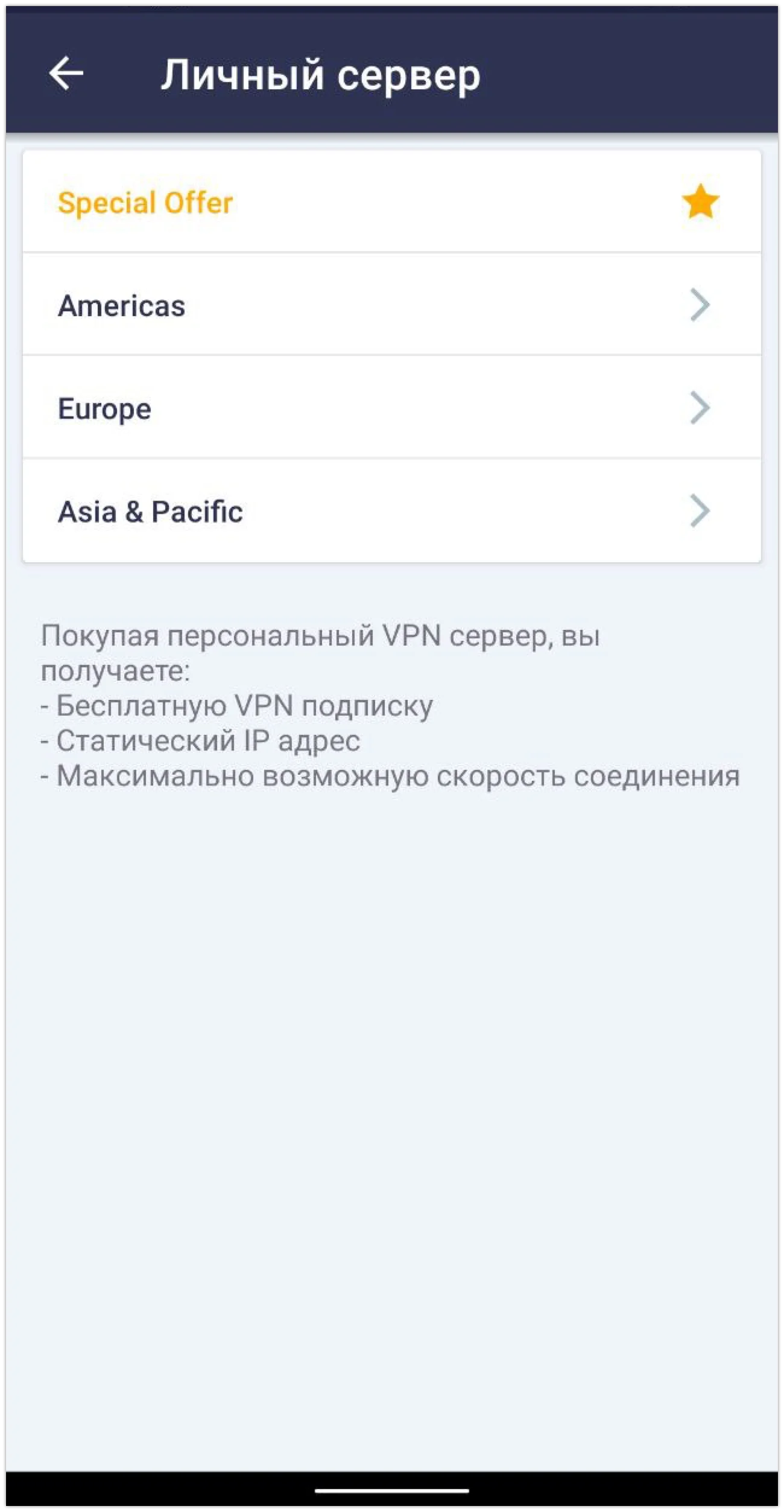Open the Special Offer row
Screen dimensions: 784x1512
click(x=391, y=202)
